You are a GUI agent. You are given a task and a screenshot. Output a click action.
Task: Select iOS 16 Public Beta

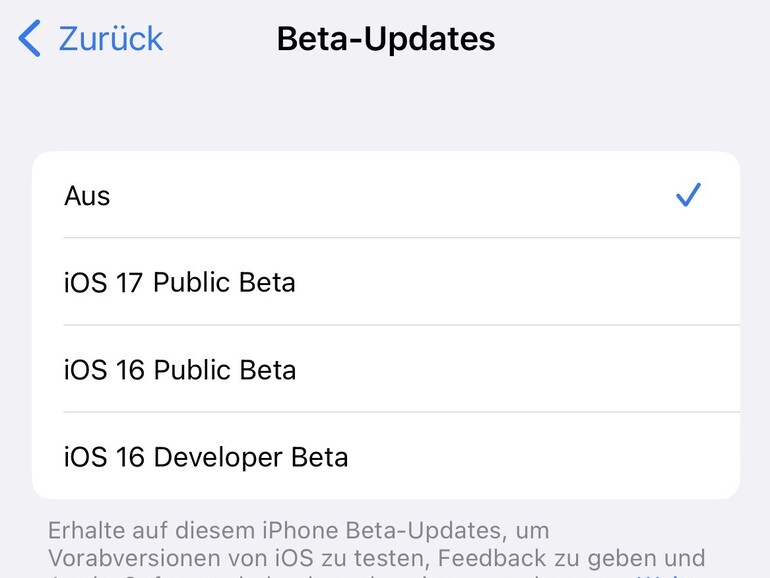coord(385,369)
